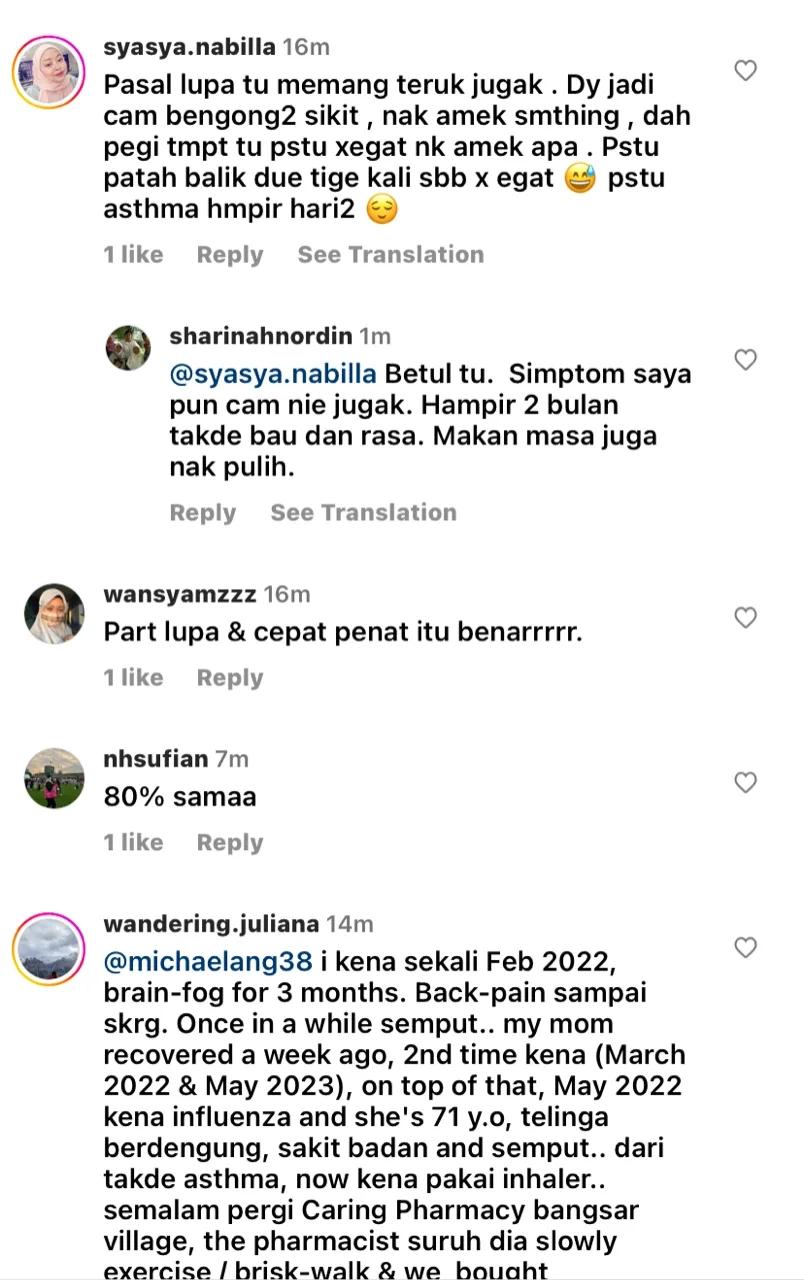Open syasya.nabilla's profile picture
This screenshot has height=1280, width=804.
coord(49,72)
